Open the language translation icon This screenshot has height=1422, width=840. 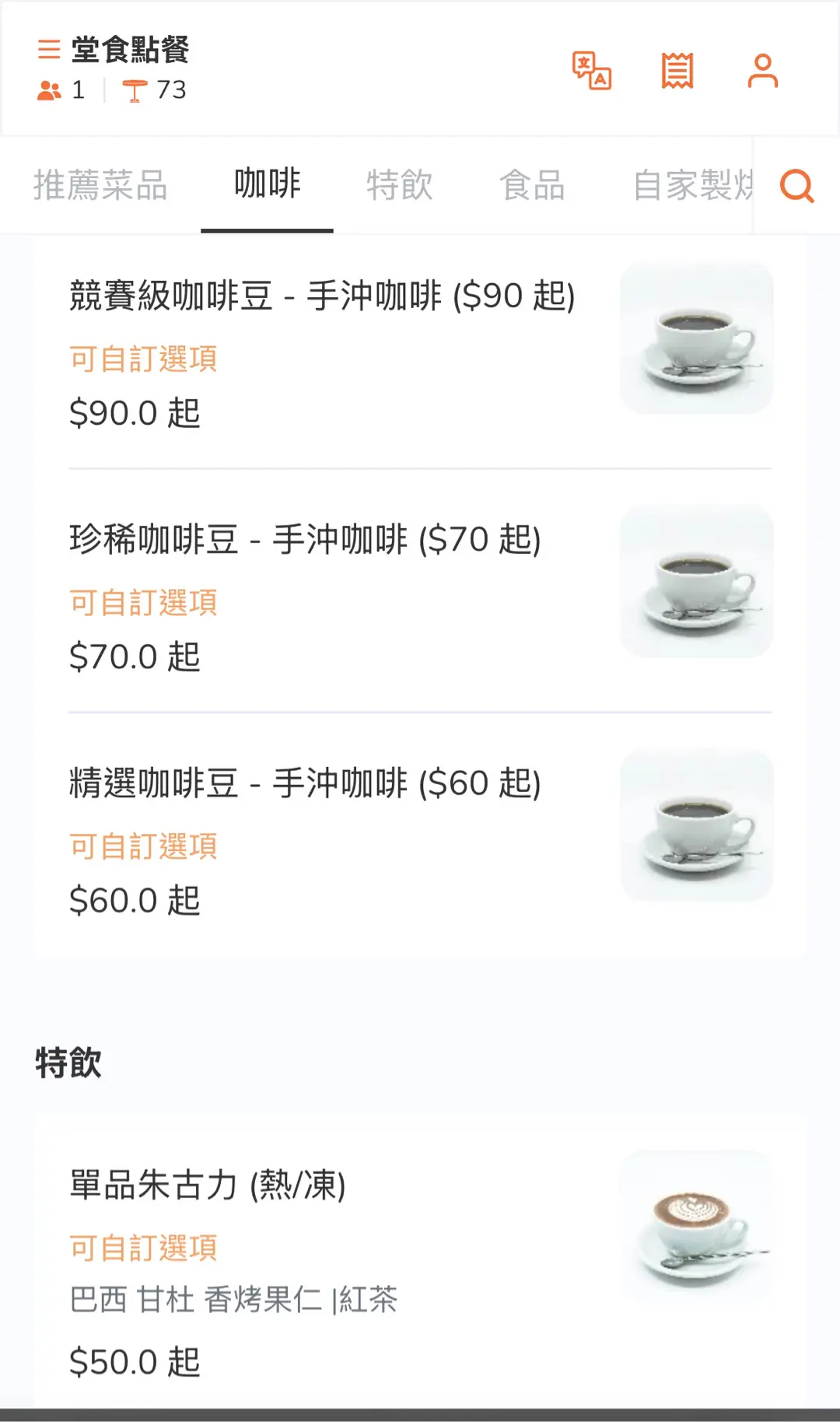click(x=592, y=71)
